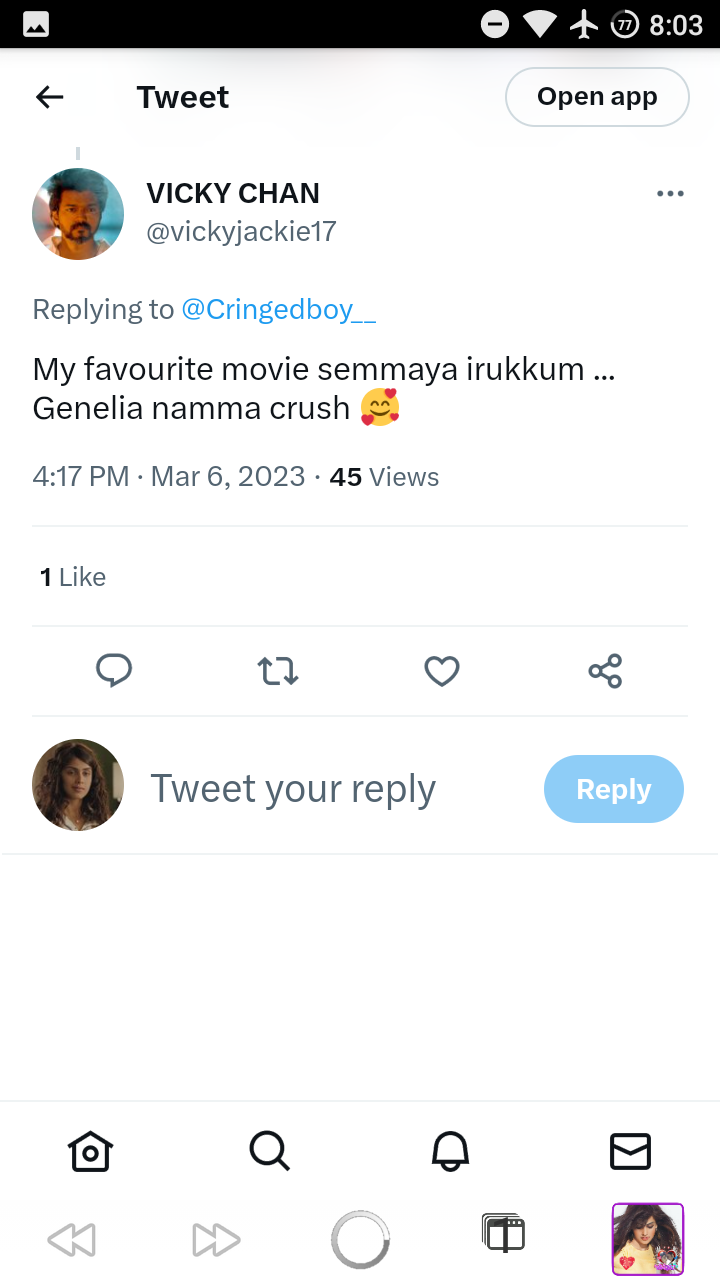720x1280 pixels.
Task: Open the Messages envelope tab
Action: [630, 1152]
